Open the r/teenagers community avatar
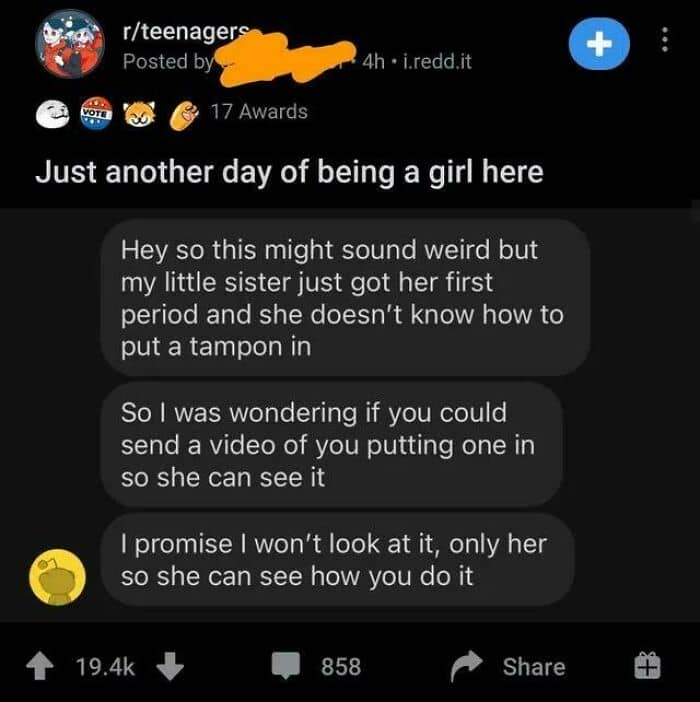This screenshot has height=702, width=700. pyautogui.click(x=70, y=44)
